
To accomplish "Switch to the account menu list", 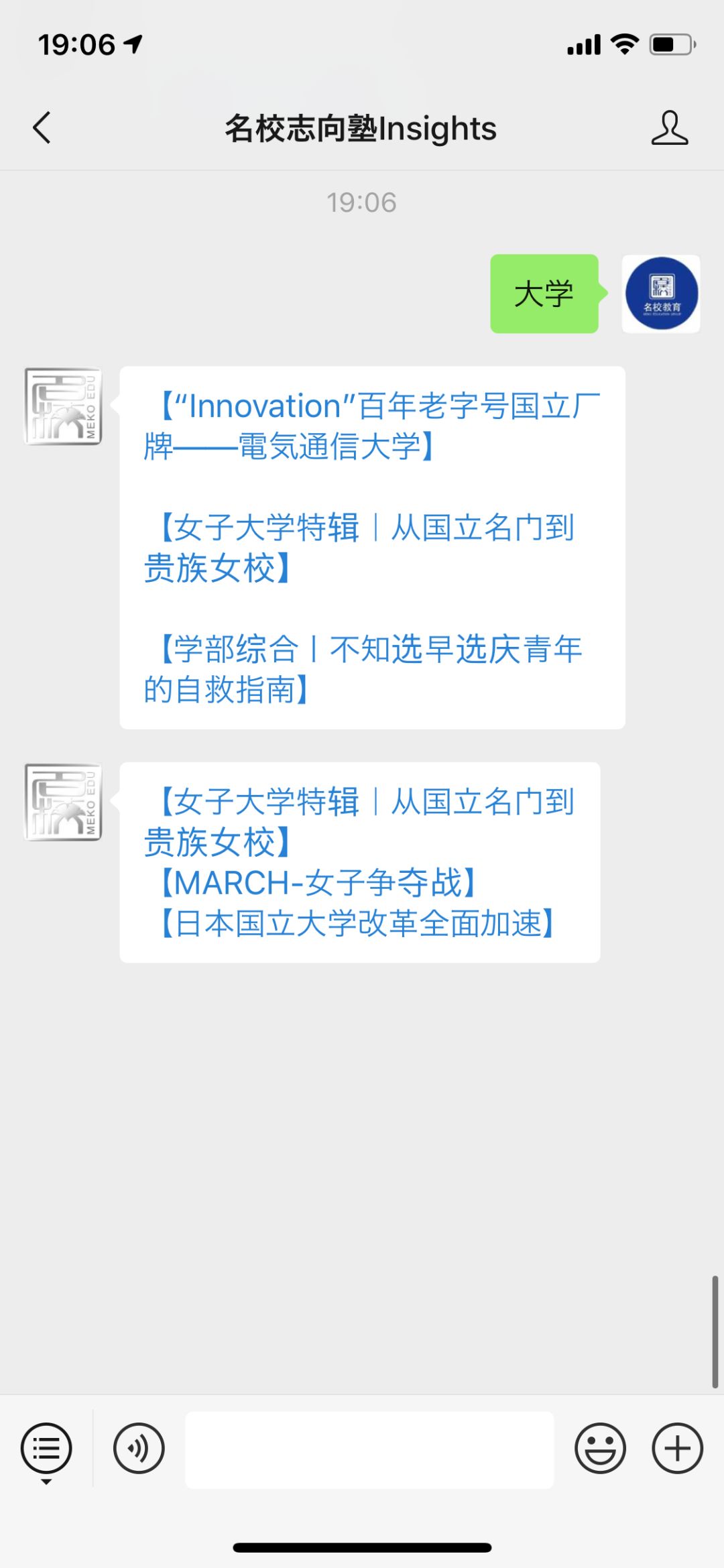I will 46,1450.
